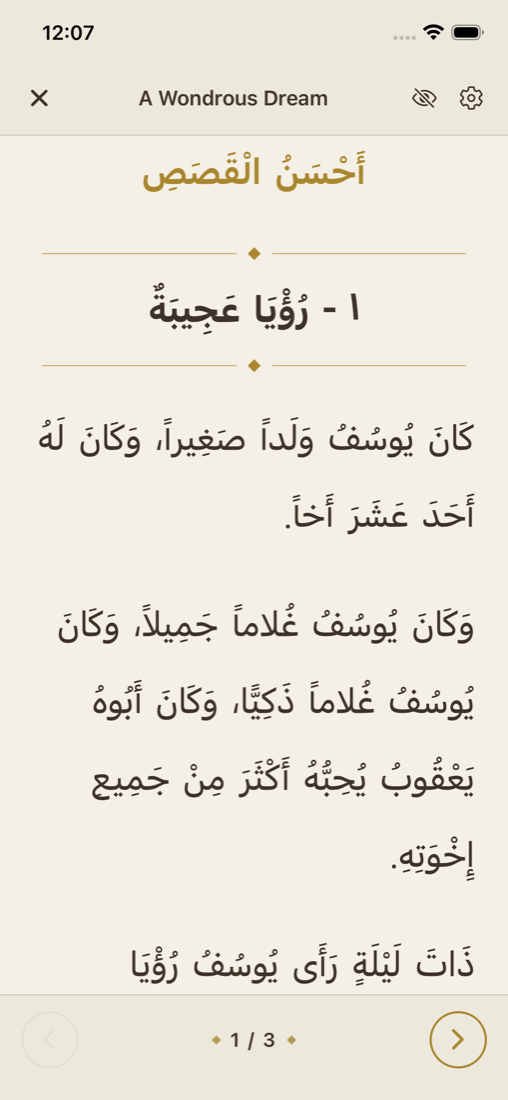Go to the next page arrow
The width and height of the screenshot is (508, 1100).
pyautogui.click(x=458, y=1040)
